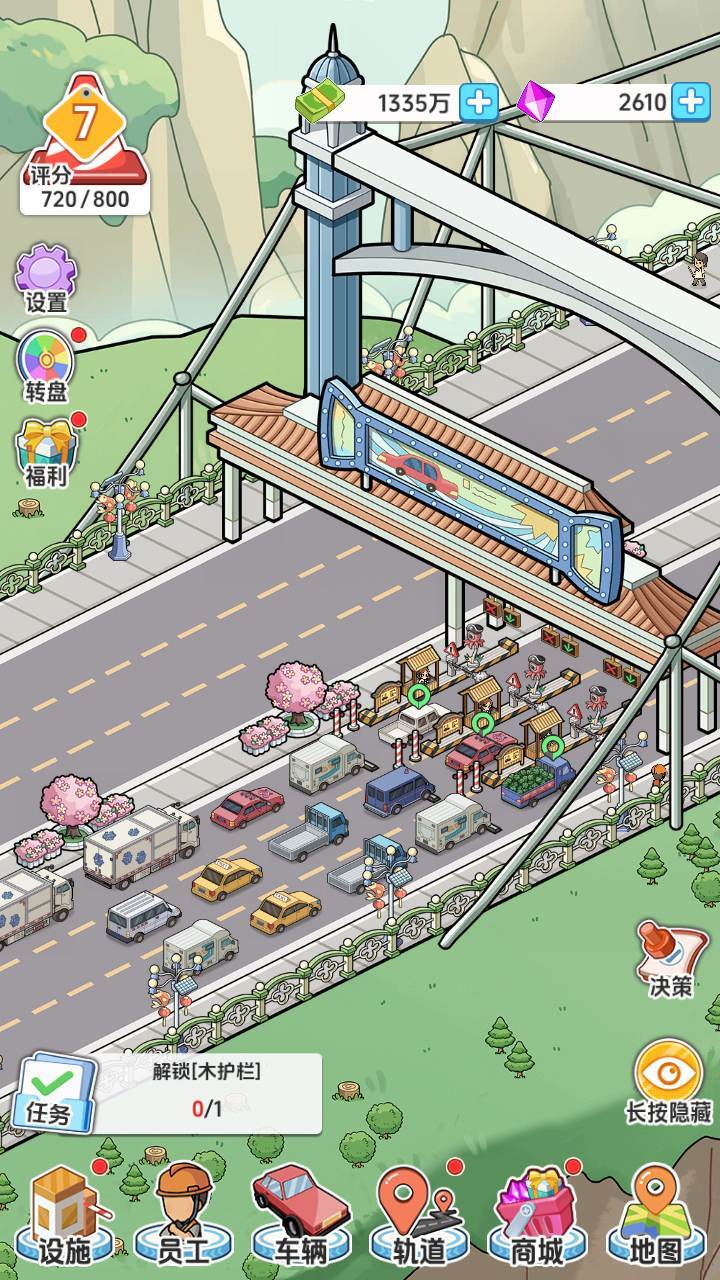720x1280 pixels.
Task: Collect the green marker over the white car
Action: coord(420,694)
